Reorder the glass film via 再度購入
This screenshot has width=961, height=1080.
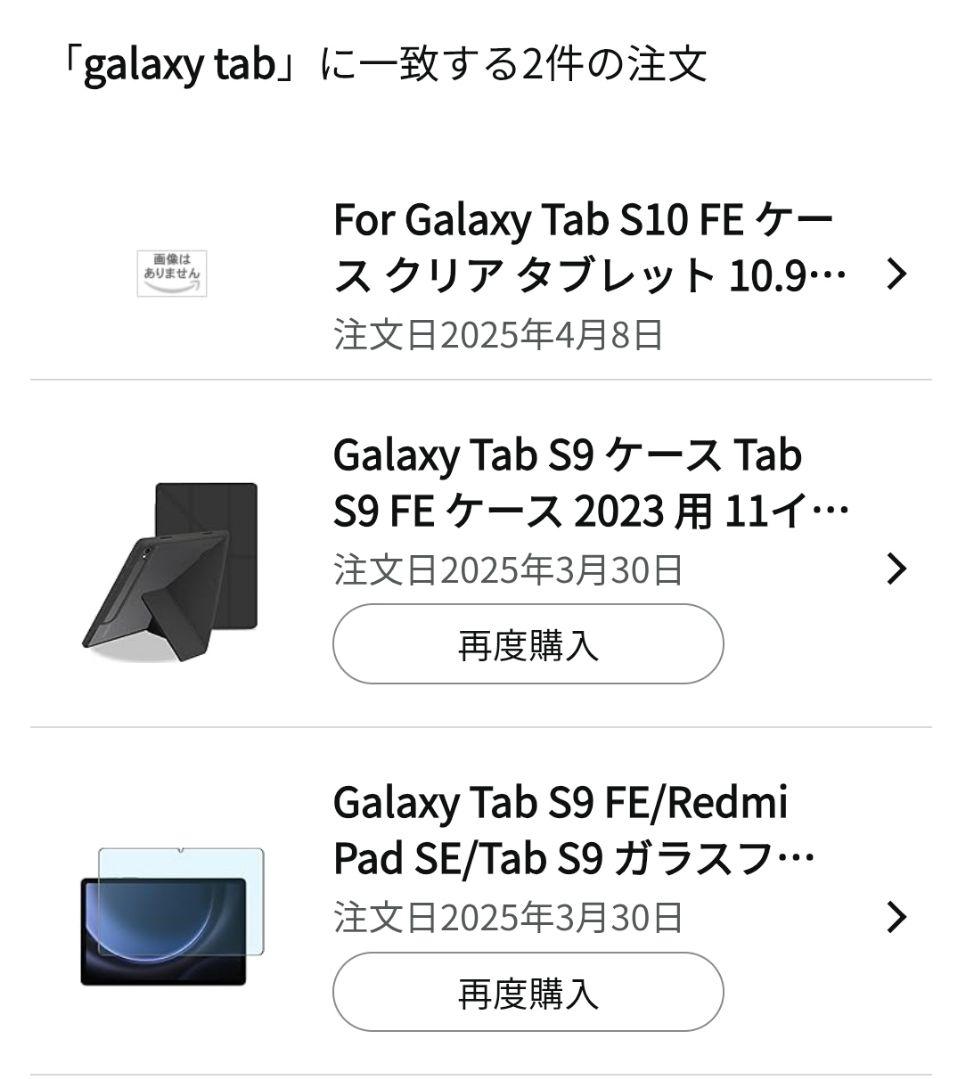pos(530,992)
